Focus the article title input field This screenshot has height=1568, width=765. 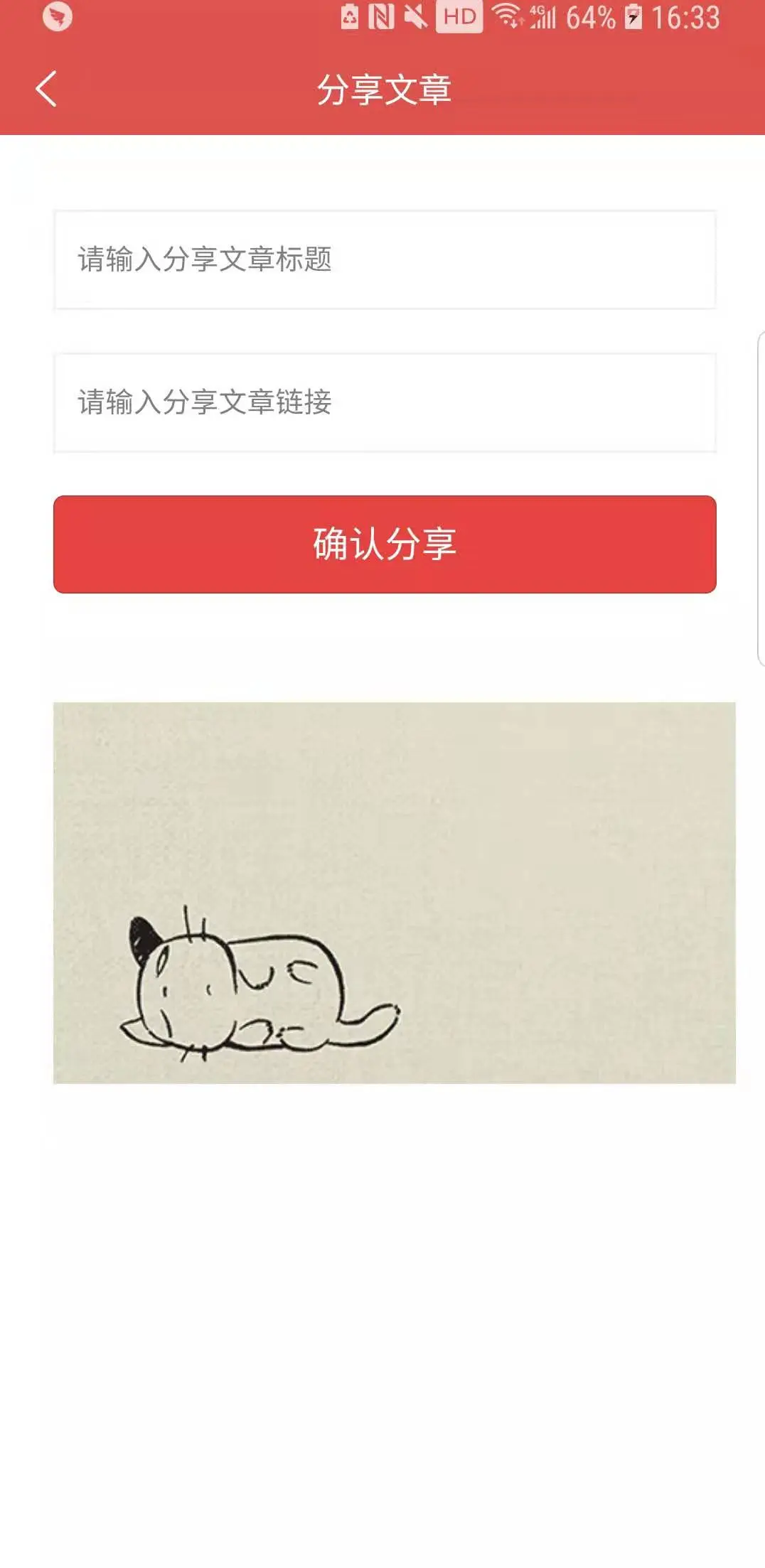385,259
